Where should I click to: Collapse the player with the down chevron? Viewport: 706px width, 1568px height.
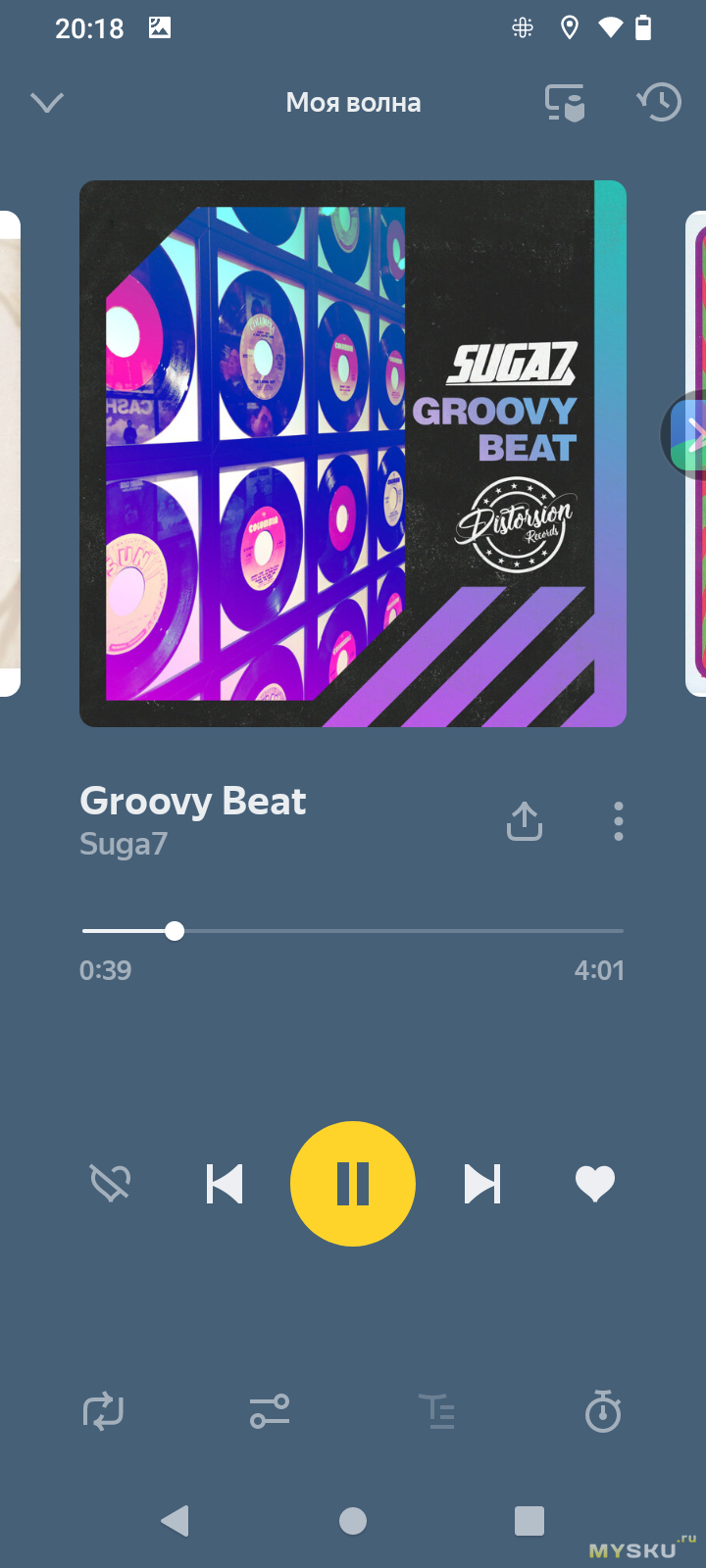click(47, 102)
